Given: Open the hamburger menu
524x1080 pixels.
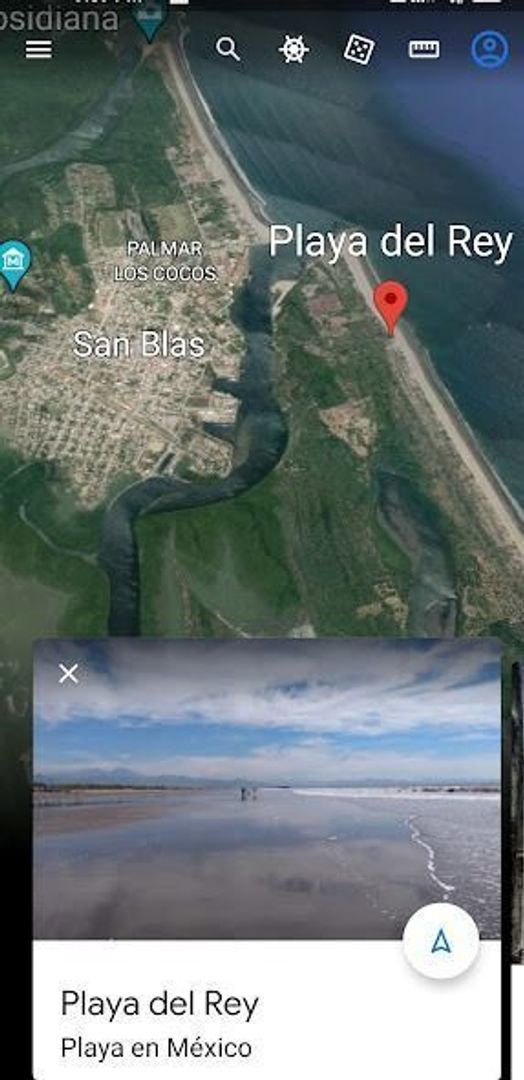Looking at the screenshot, I should pos(39,50).
